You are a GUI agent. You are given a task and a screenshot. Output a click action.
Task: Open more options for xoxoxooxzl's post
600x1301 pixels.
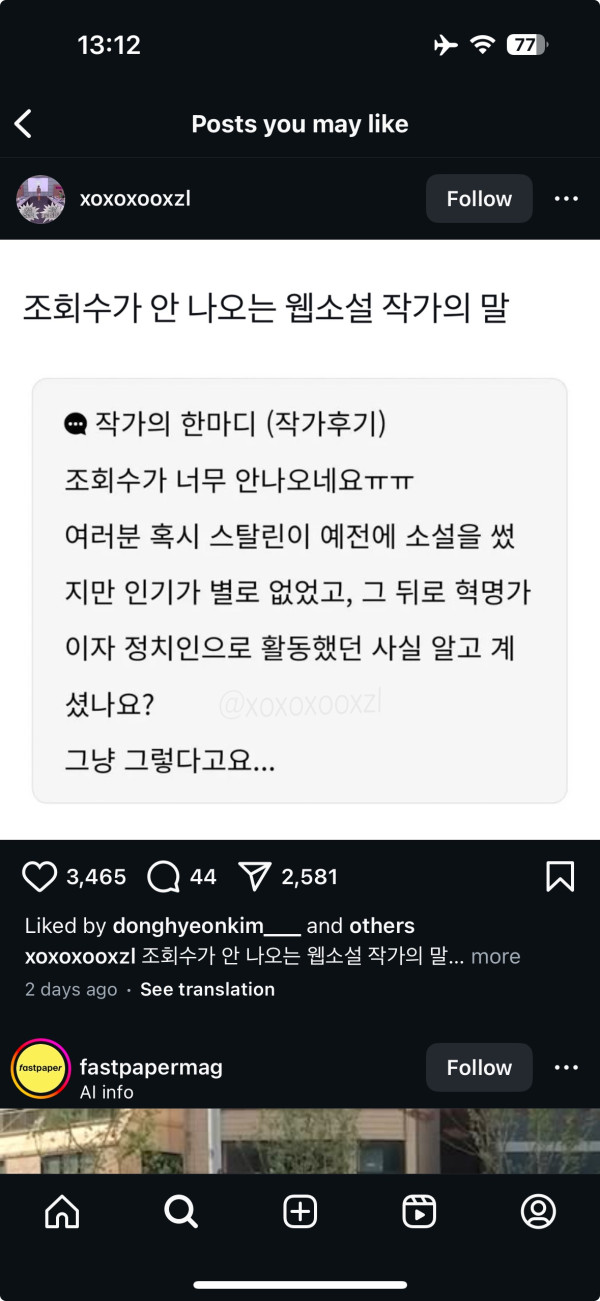(566, 199)
